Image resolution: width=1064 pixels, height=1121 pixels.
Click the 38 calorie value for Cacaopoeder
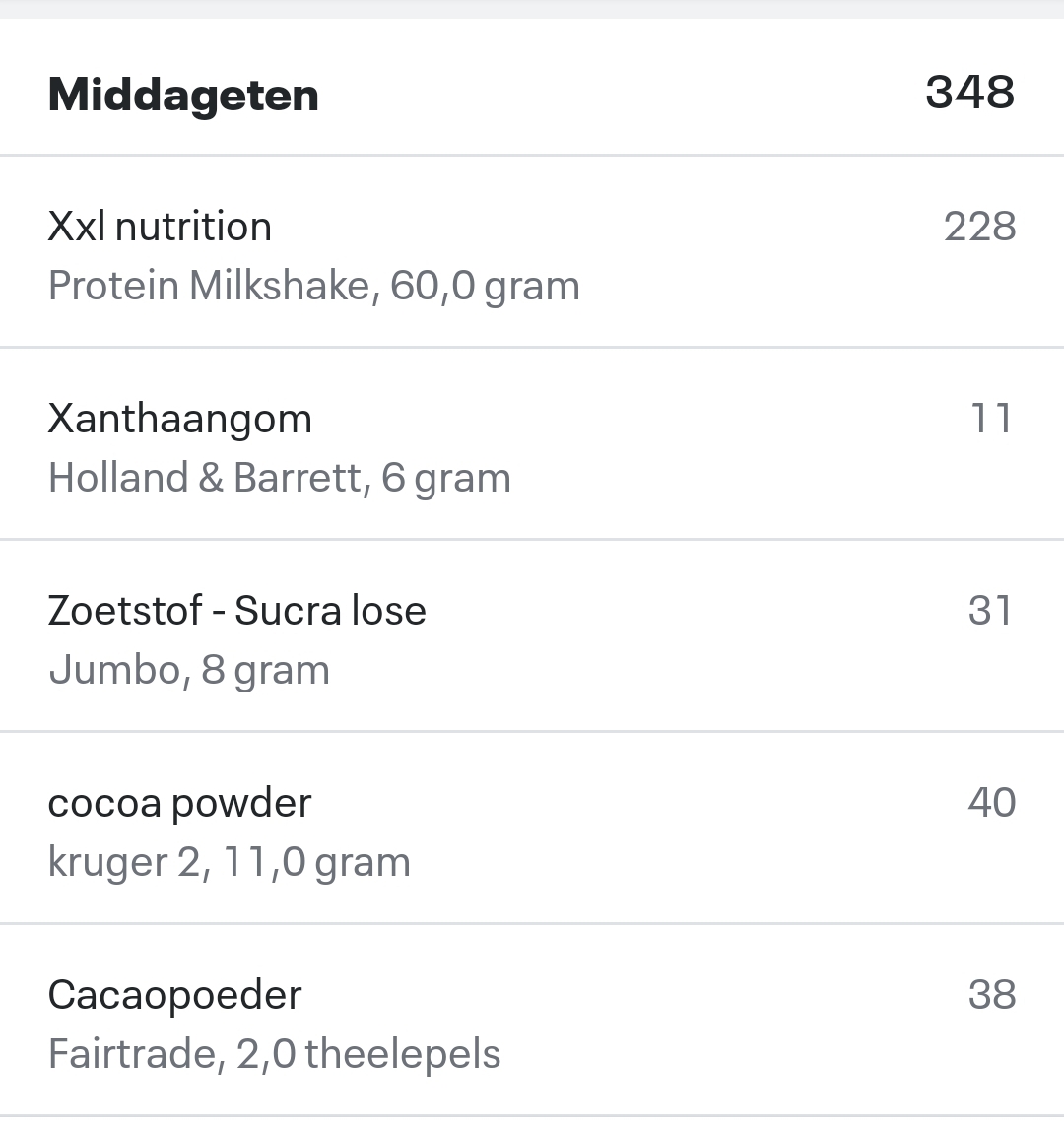point(993,995)
